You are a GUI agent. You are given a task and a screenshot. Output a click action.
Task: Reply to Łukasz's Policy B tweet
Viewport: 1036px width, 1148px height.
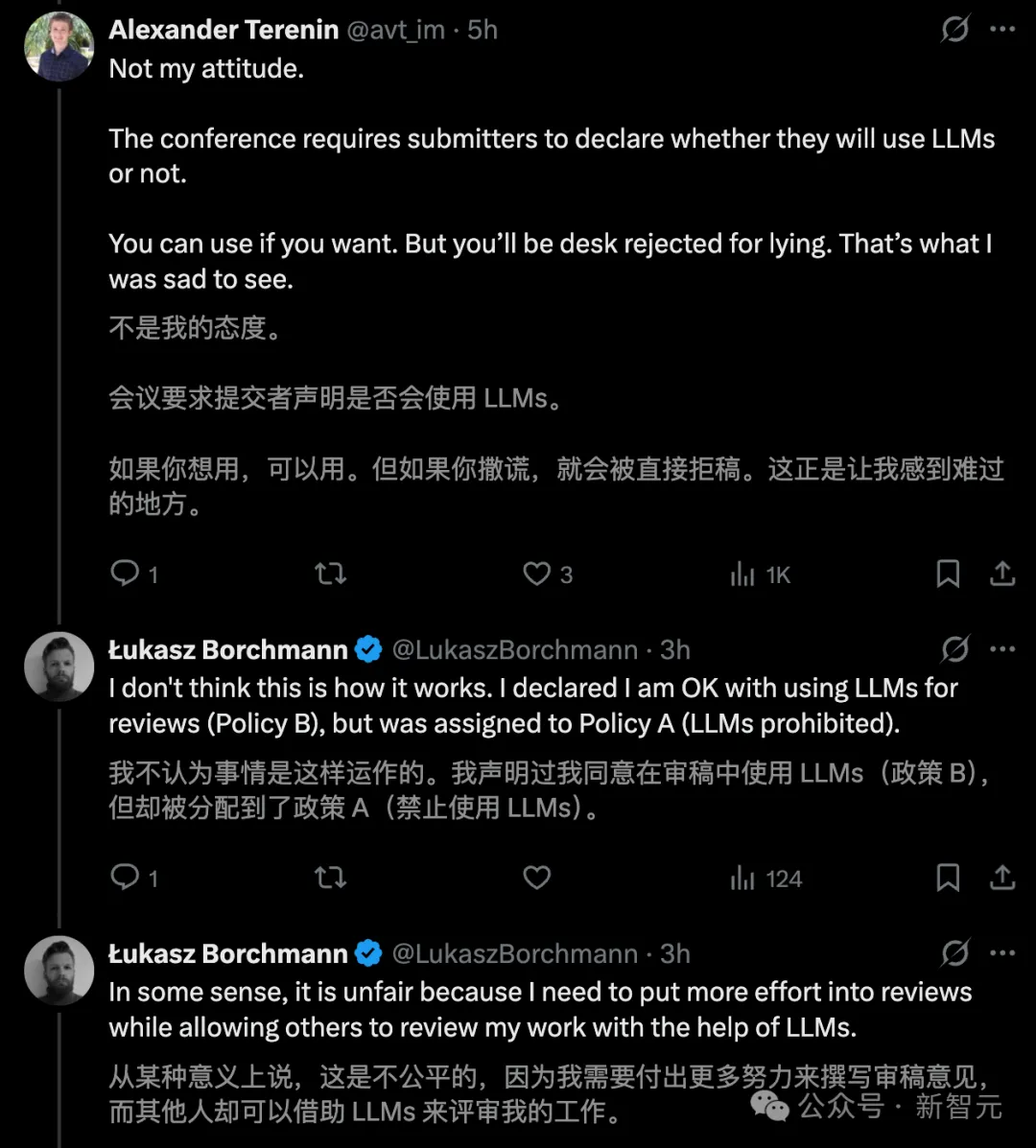click(x=126, y=878)
